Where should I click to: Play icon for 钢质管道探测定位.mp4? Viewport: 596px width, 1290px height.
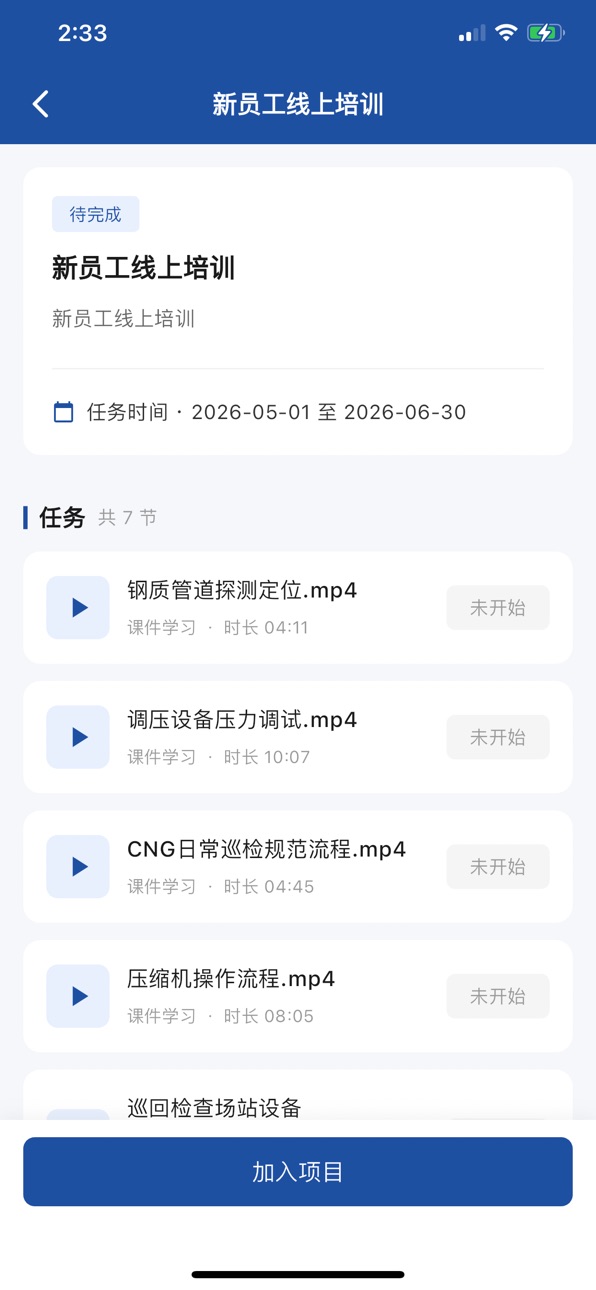click(78, 607)
